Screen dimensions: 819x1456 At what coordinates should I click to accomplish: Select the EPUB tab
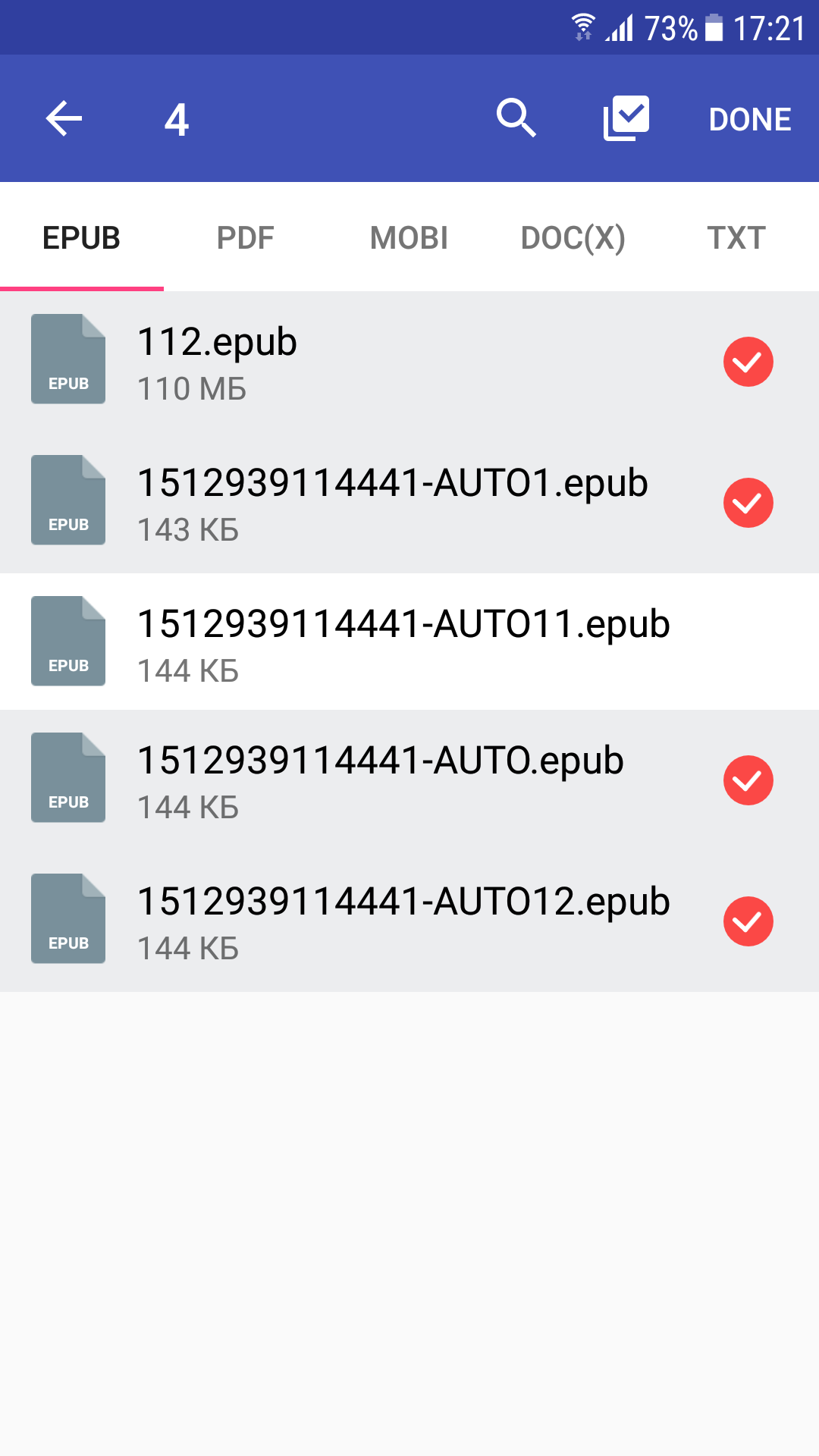coord(82,237)
